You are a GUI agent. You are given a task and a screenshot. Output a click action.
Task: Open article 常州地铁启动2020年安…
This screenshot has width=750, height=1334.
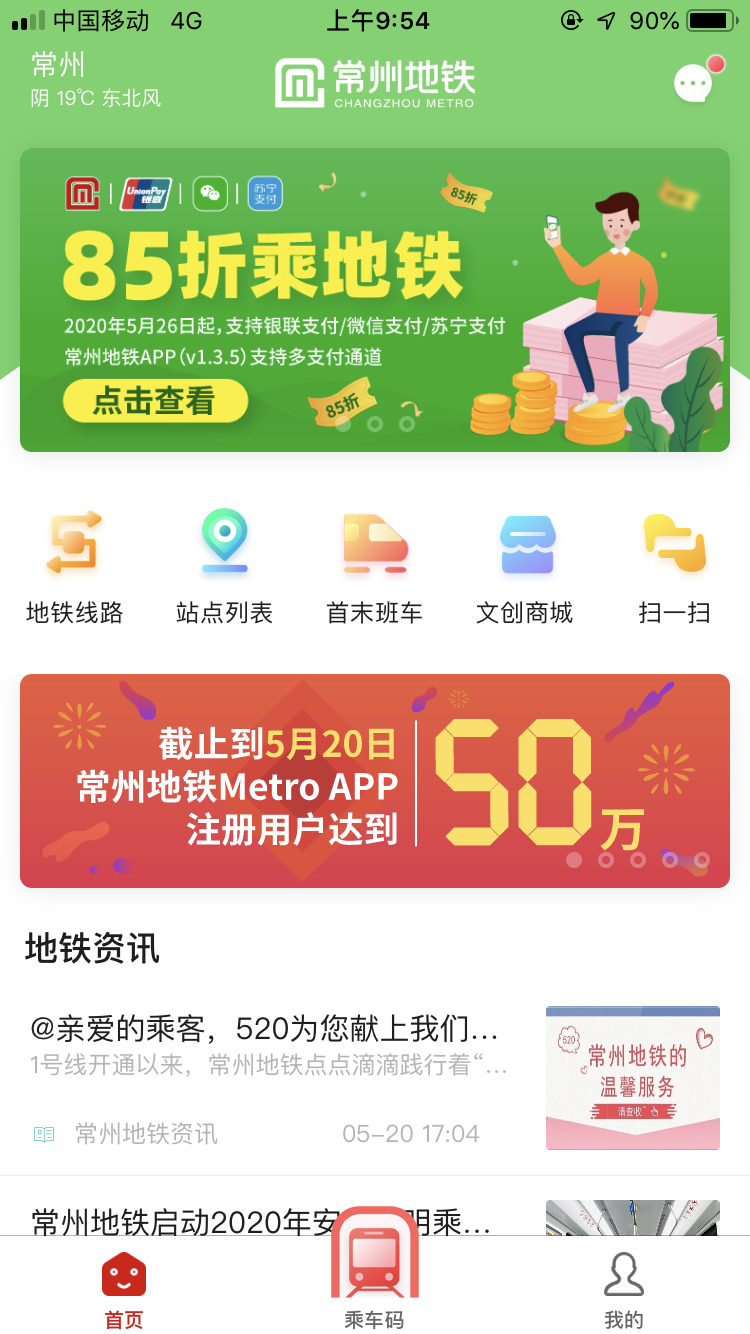coord(262,1222)
